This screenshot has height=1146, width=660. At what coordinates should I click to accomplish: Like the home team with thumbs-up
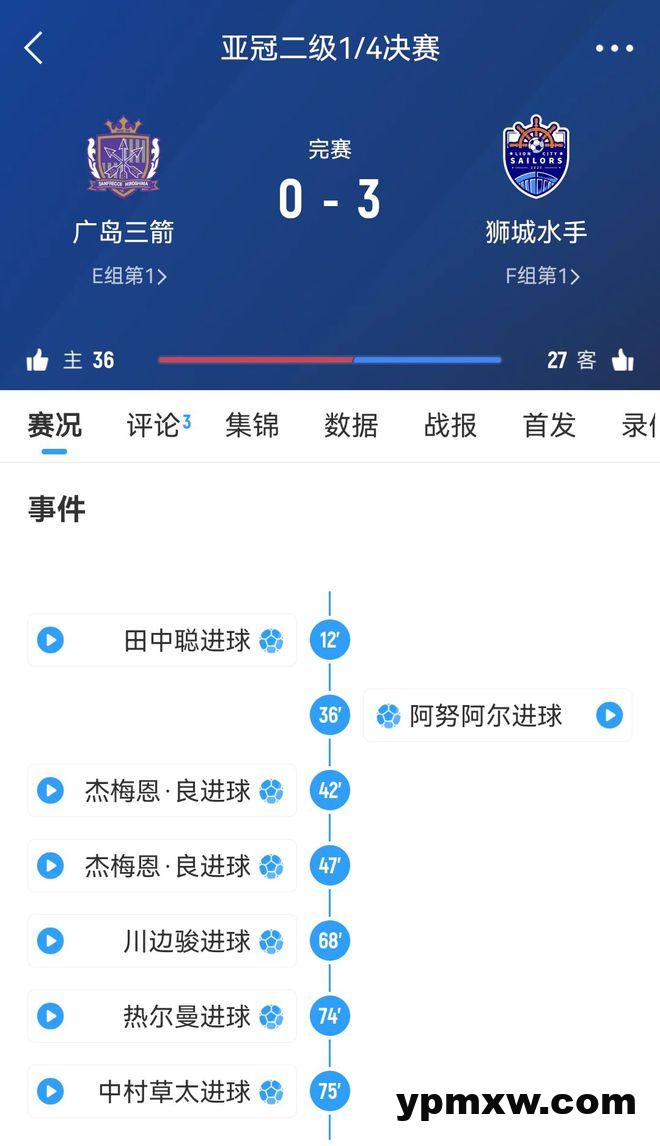point(38,360)
